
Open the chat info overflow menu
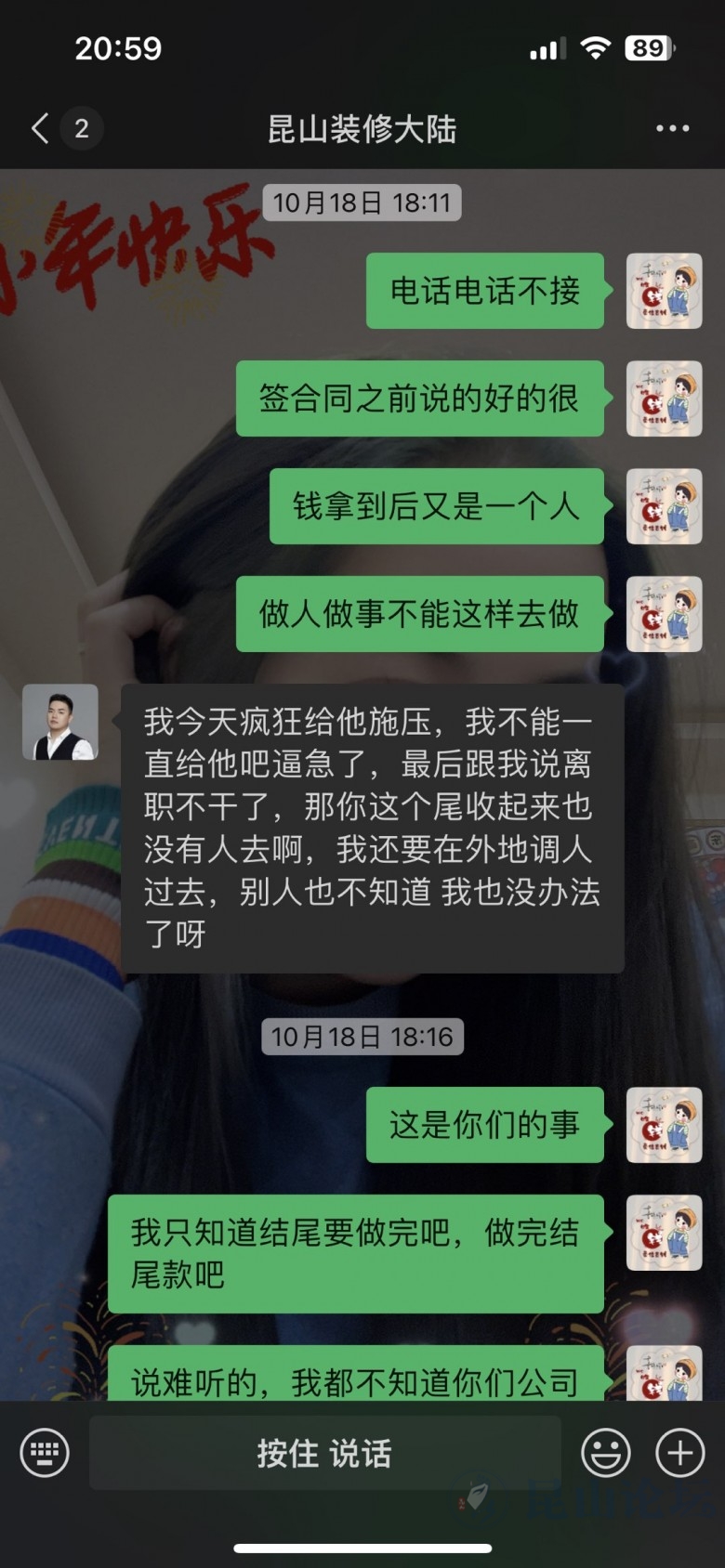[672, 128]
